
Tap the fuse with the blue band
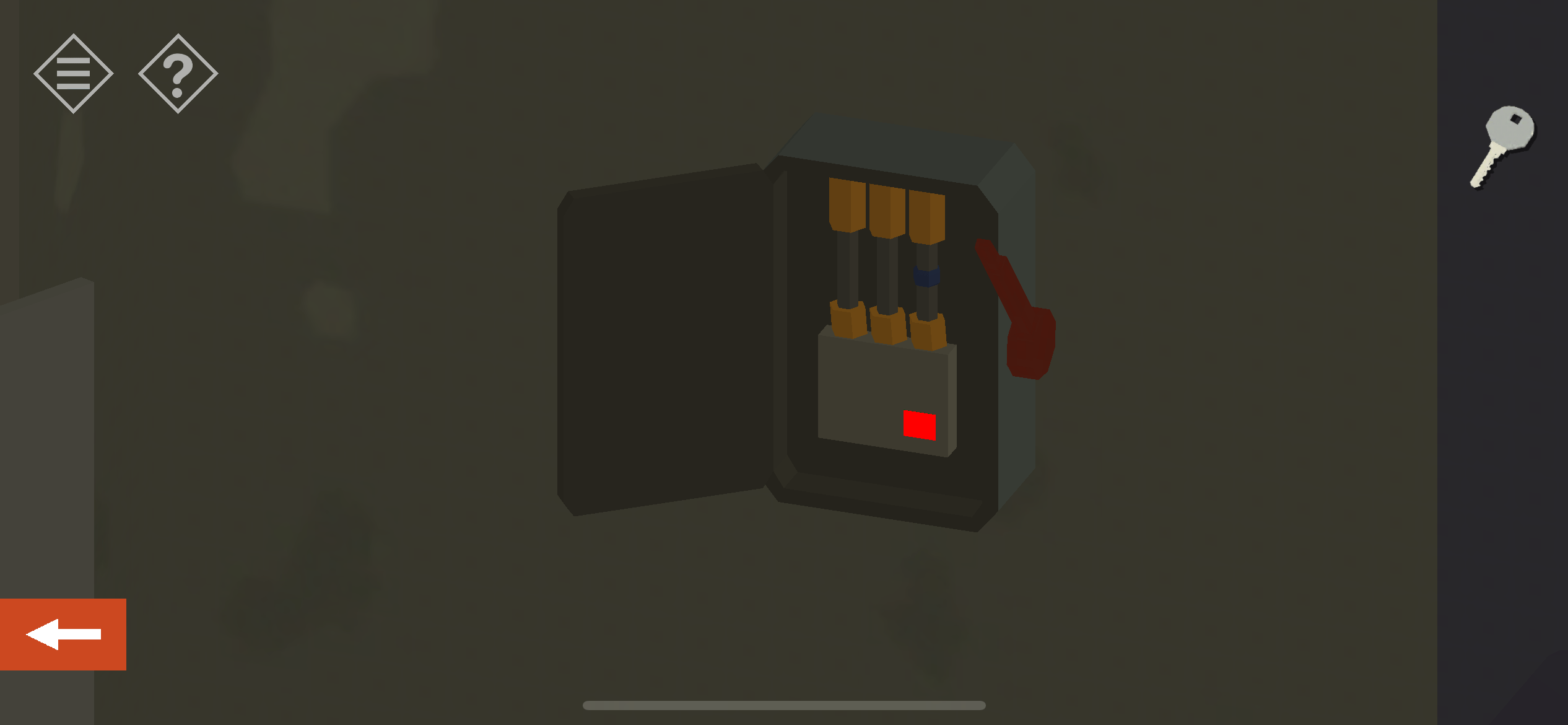pos(926,276)
